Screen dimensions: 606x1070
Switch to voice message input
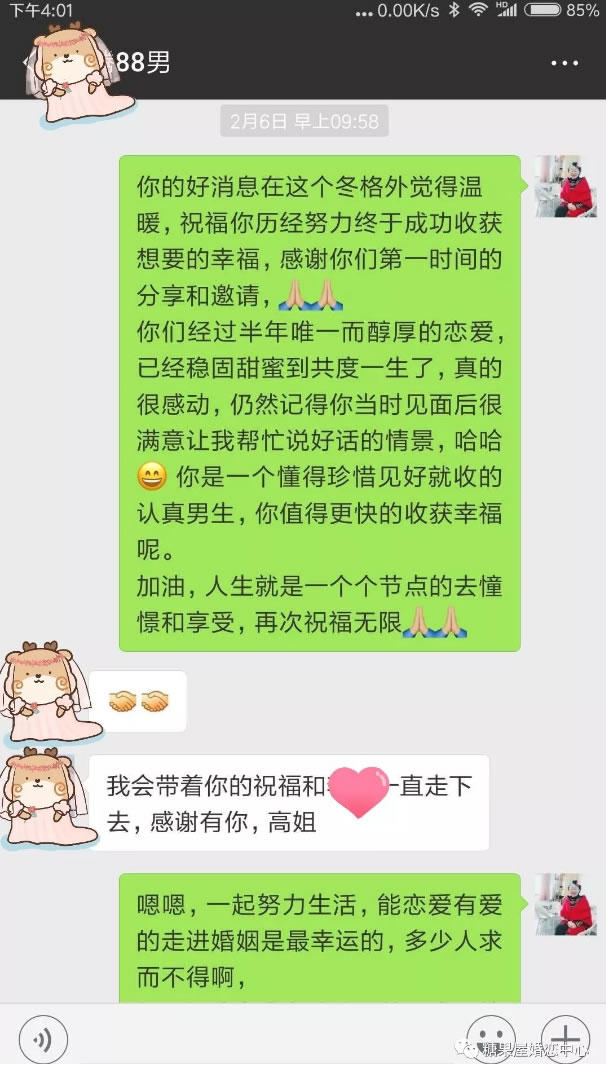coord(42,1037)
